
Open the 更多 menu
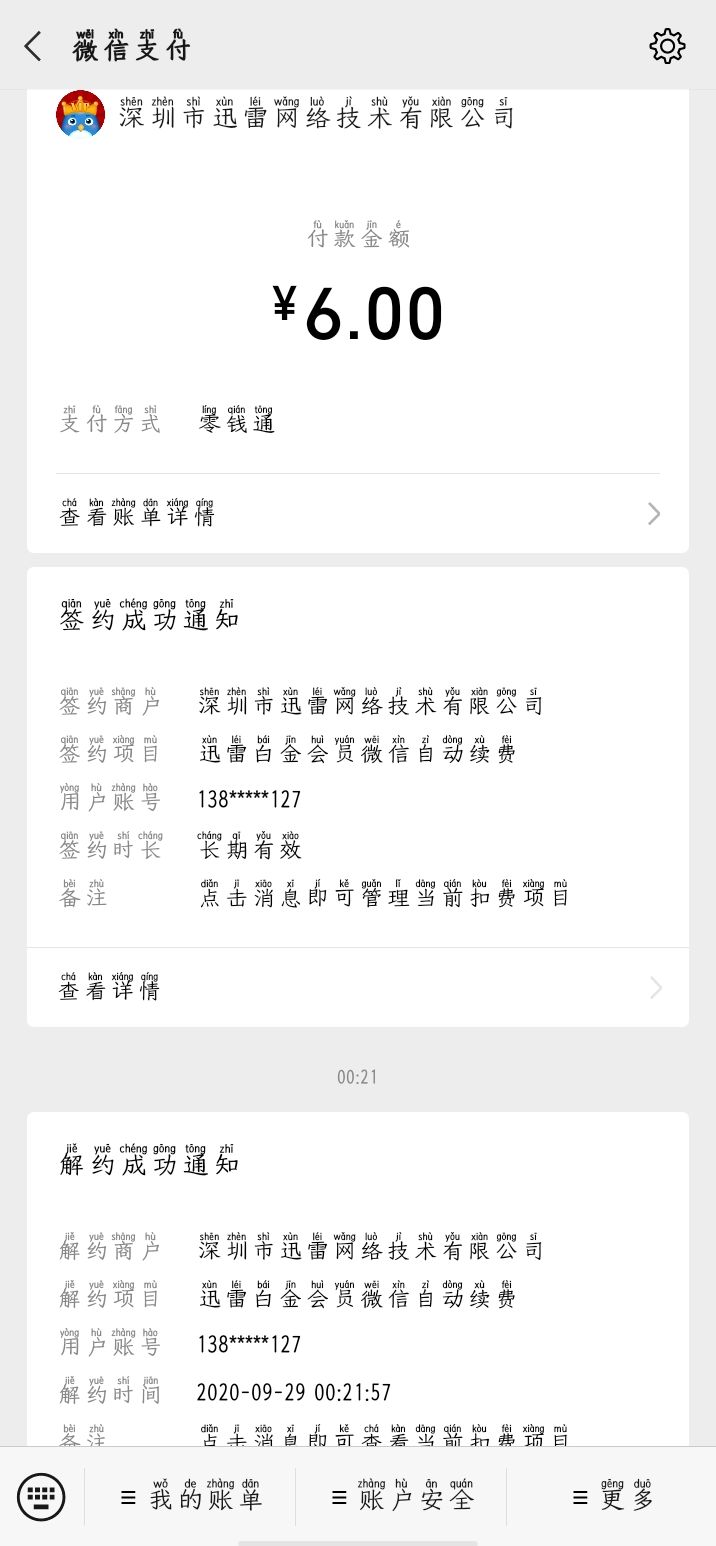coord(613,1497)
